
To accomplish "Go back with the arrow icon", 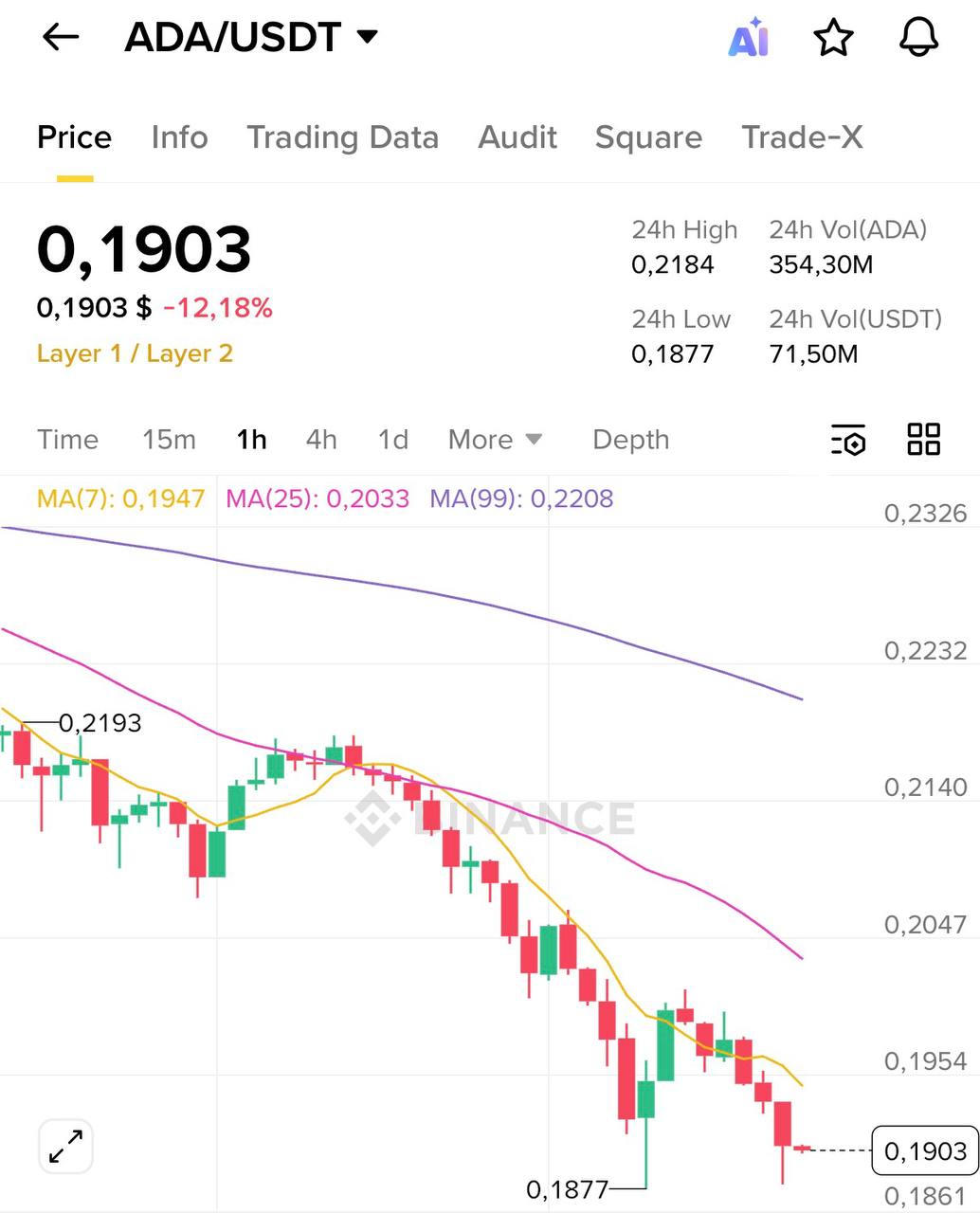I will point(61,38).
